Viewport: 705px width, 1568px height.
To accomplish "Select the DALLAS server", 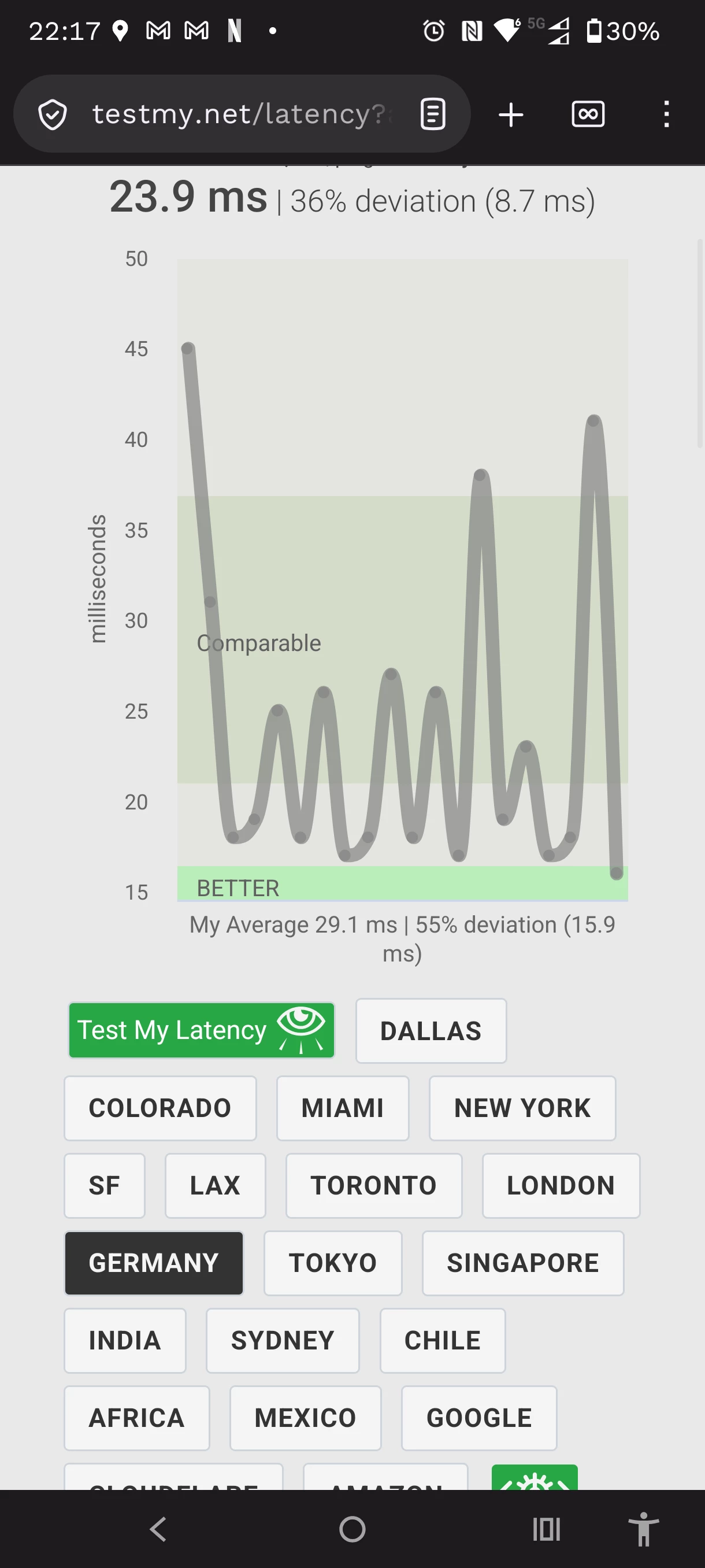I will [x=431, y=1030].
